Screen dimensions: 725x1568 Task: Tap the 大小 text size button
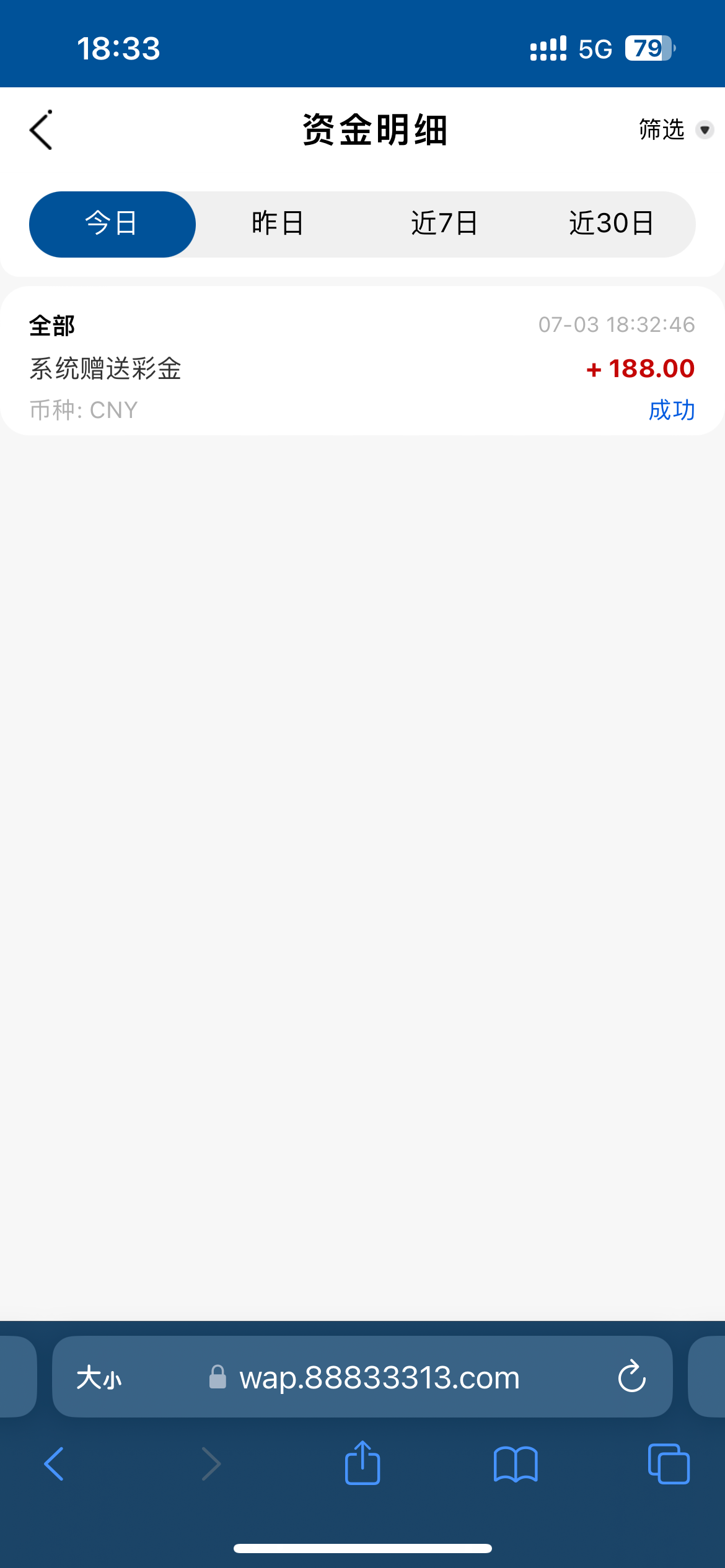click(99, 1378)
